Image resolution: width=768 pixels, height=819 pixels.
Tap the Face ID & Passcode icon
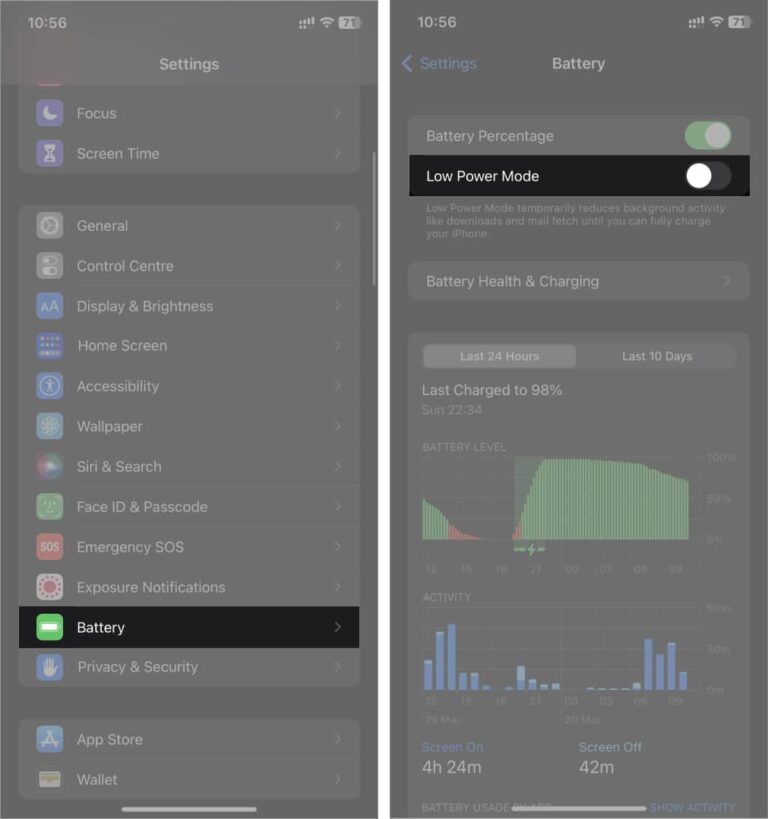point(49,506)
